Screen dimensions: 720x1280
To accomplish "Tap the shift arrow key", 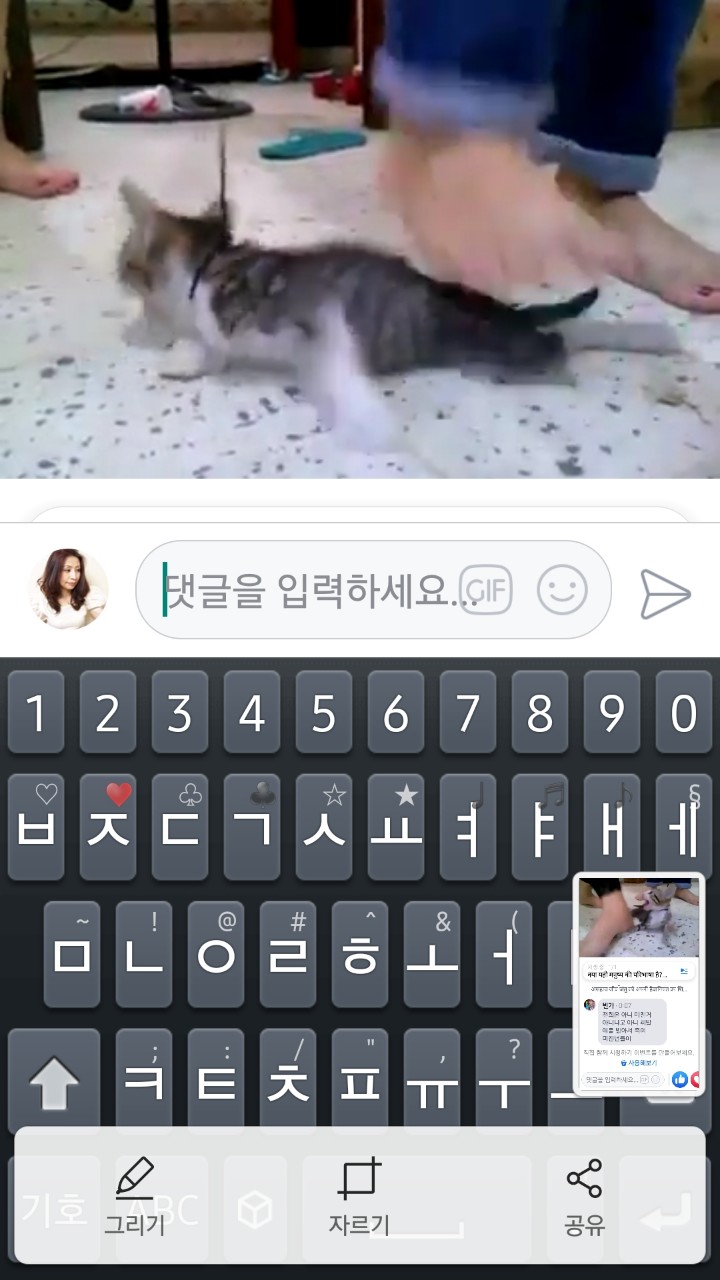I will tap(54, 1082).
